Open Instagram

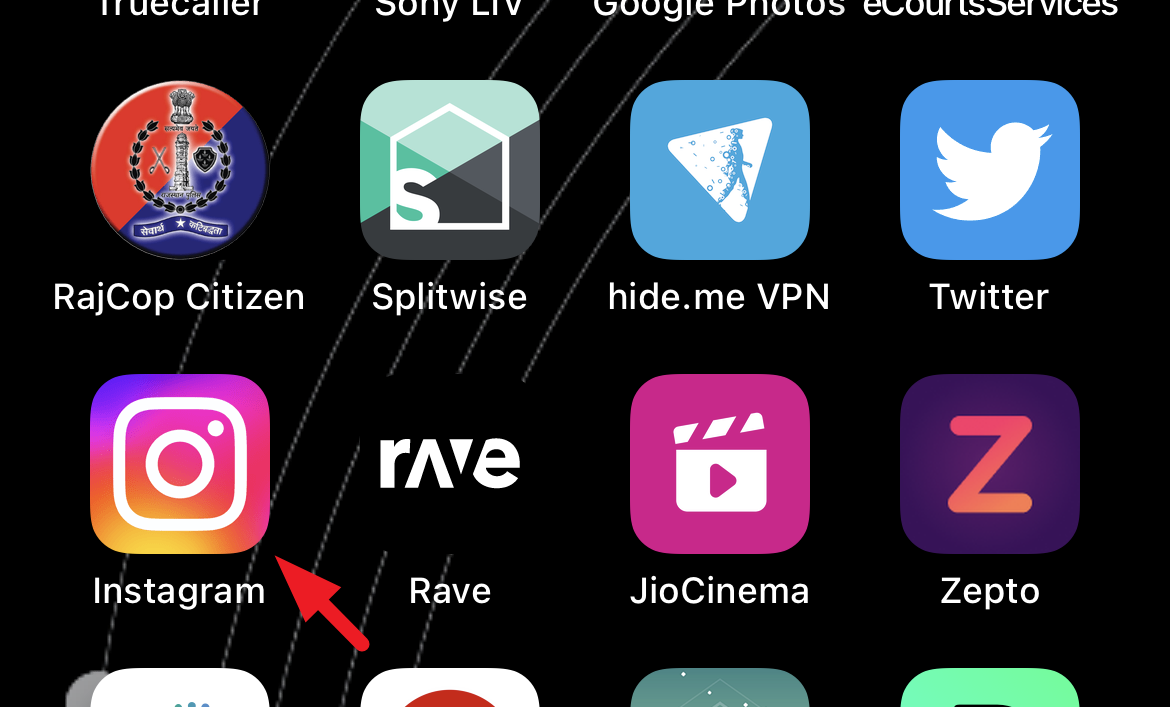[x=180, y=464]
